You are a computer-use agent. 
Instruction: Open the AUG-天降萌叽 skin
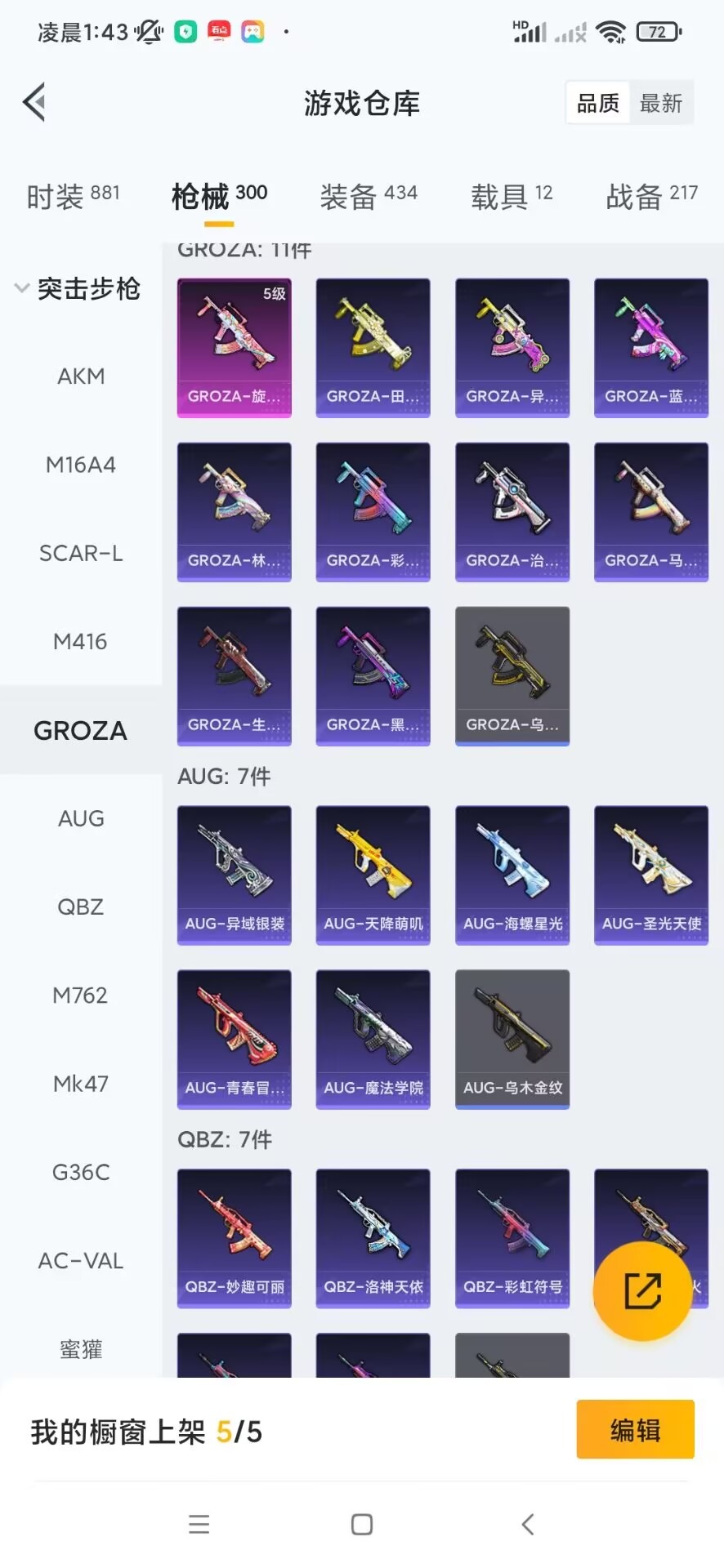[x=373, y=875]
